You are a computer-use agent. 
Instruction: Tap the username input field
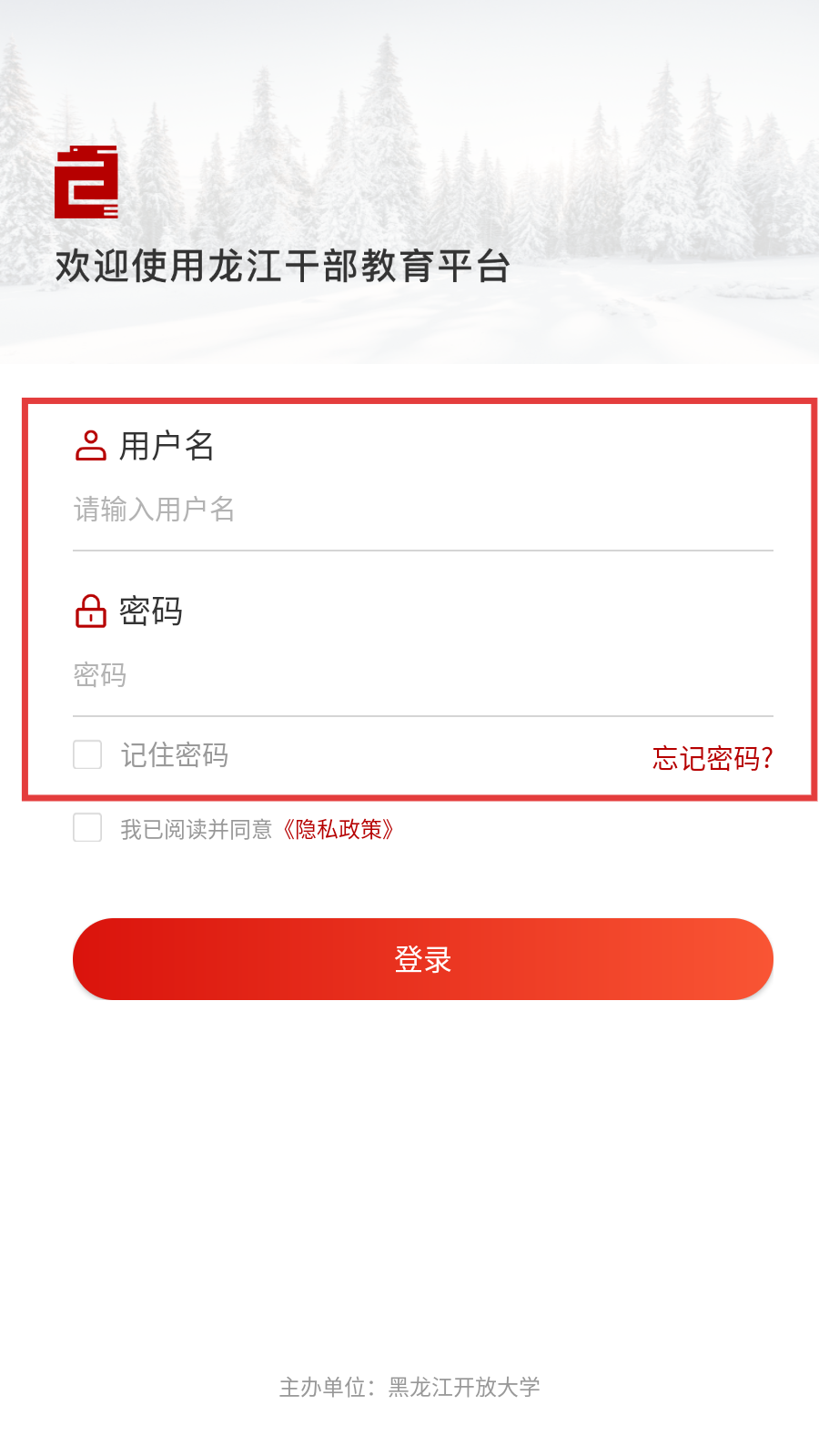pos(423,510)
